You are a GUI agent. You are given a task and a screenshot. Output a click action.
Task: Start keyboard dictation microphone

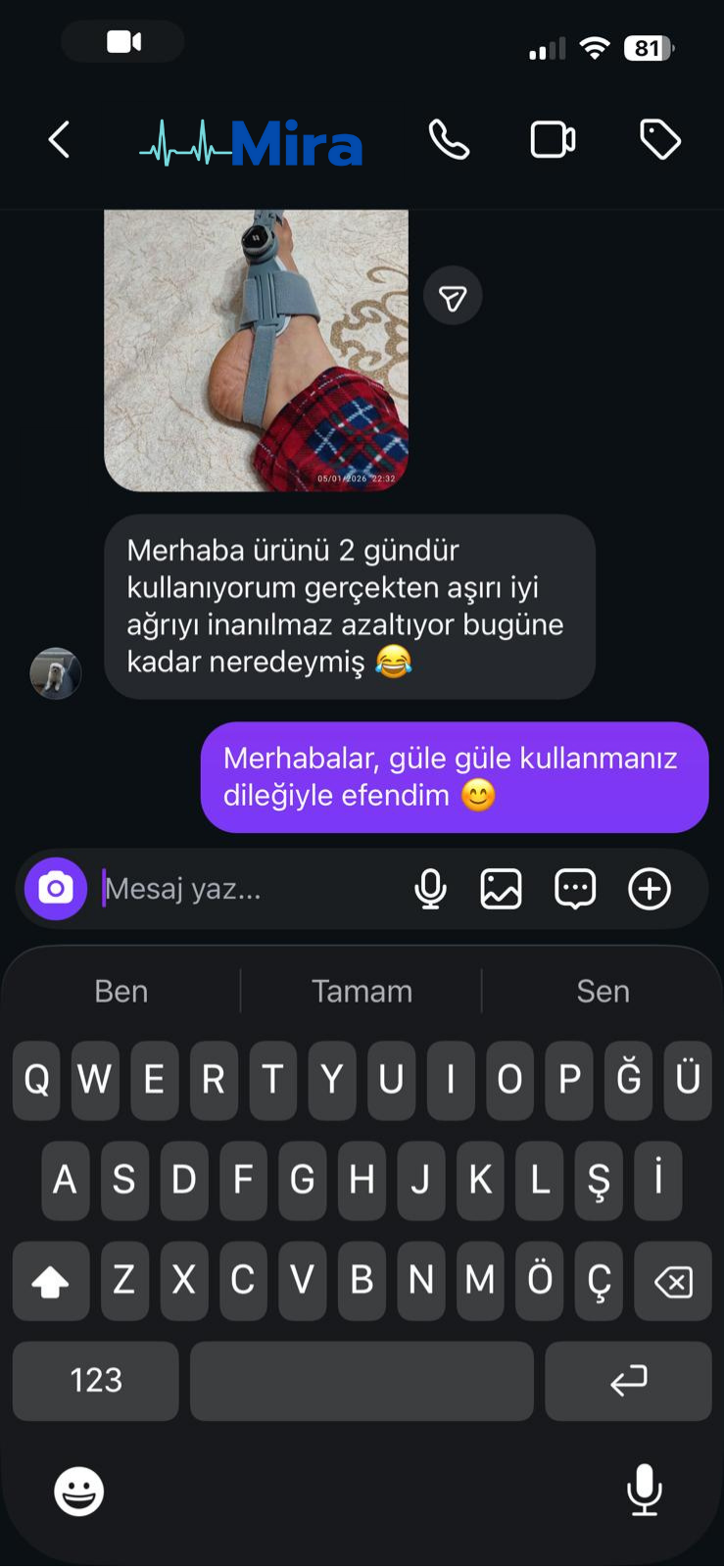[x=644, y=1490]
